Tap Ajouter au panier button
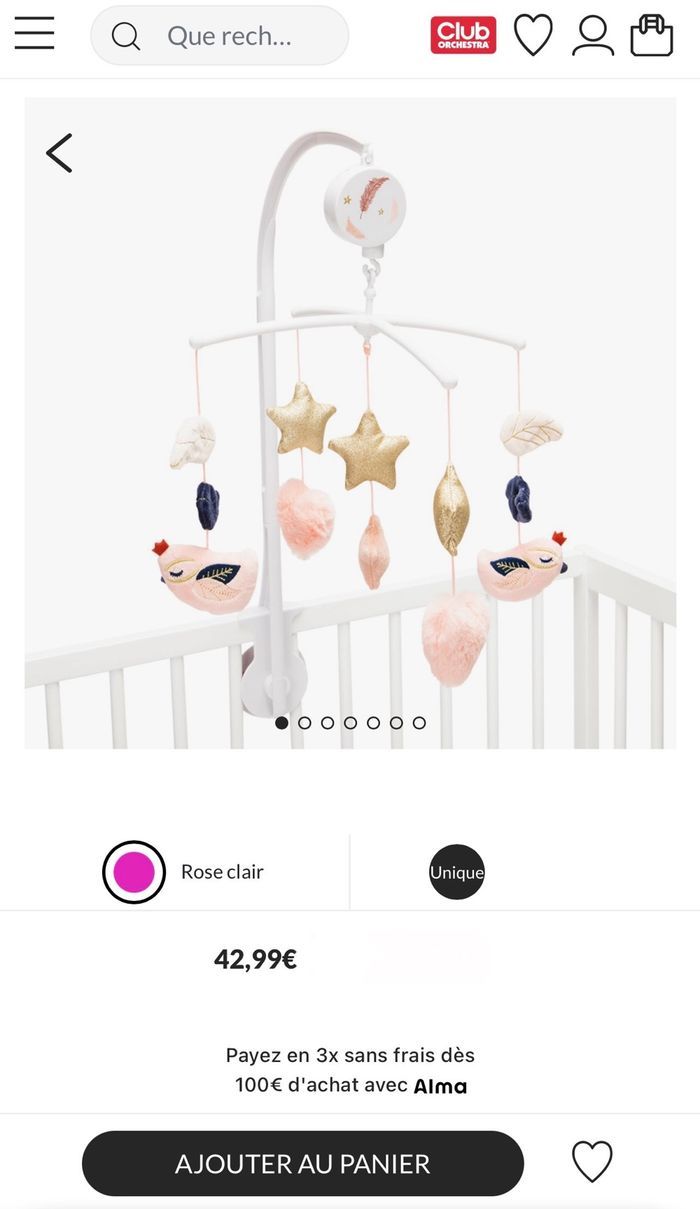Screen dimensions: 700x1209 pos(302,1163)
